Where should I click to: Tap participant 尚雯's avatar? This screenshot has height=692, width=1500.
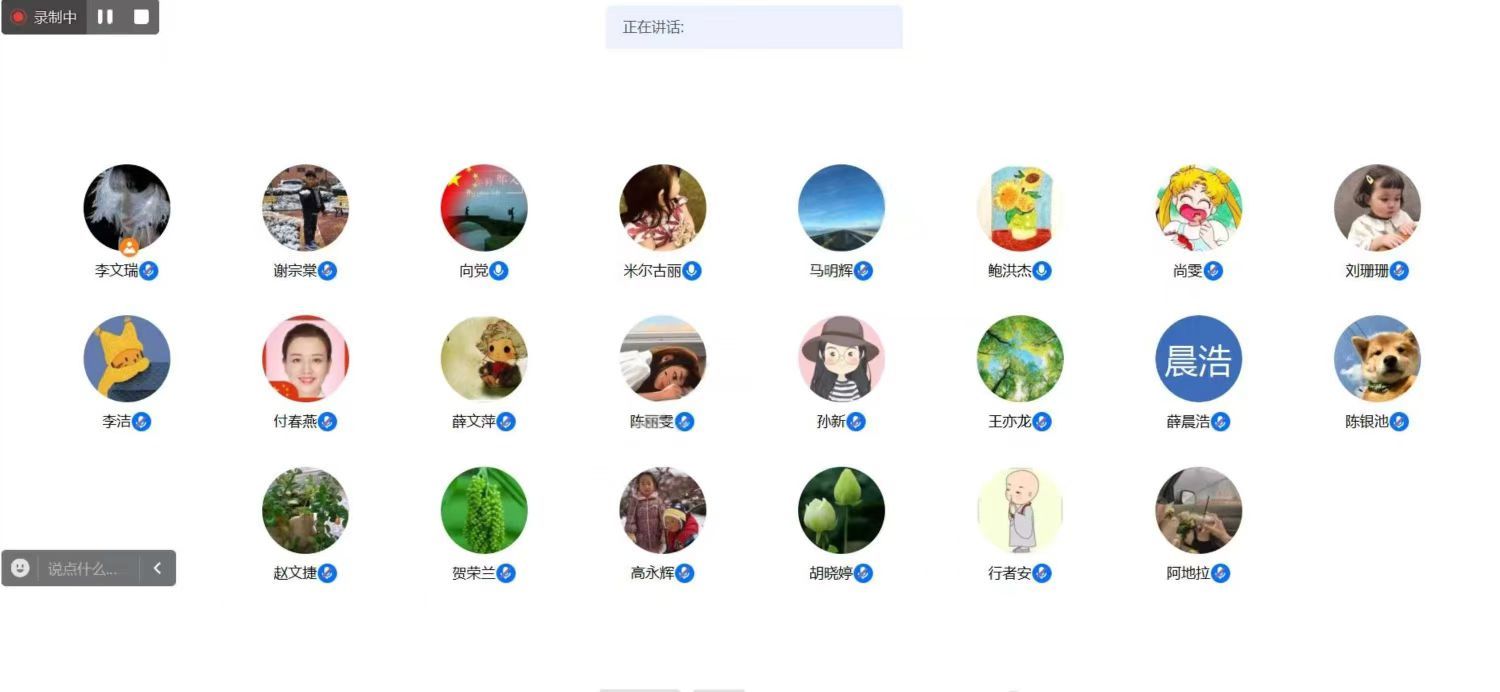(x=1198, y=207)
